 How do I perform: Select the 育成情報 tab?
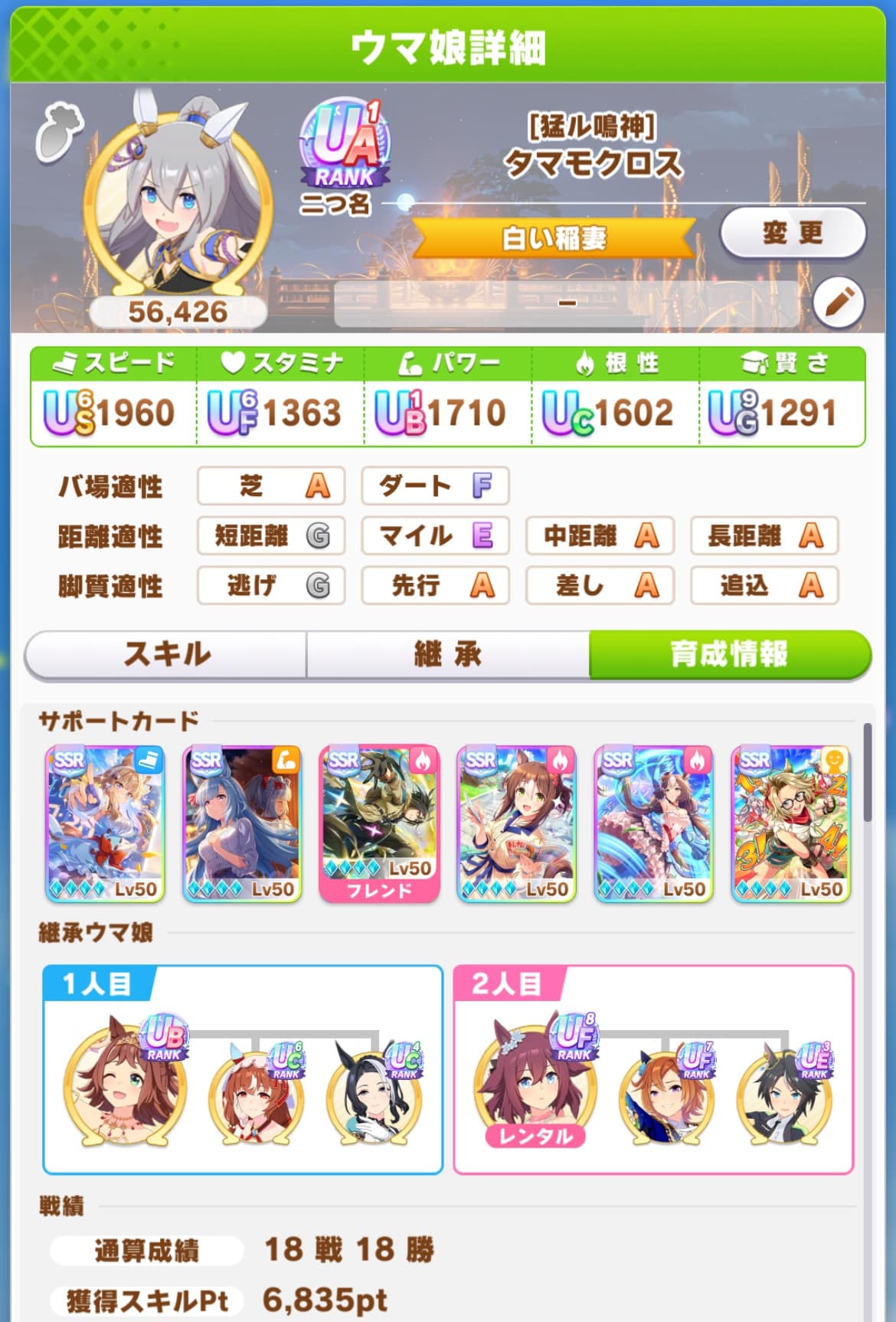[729, 655]
